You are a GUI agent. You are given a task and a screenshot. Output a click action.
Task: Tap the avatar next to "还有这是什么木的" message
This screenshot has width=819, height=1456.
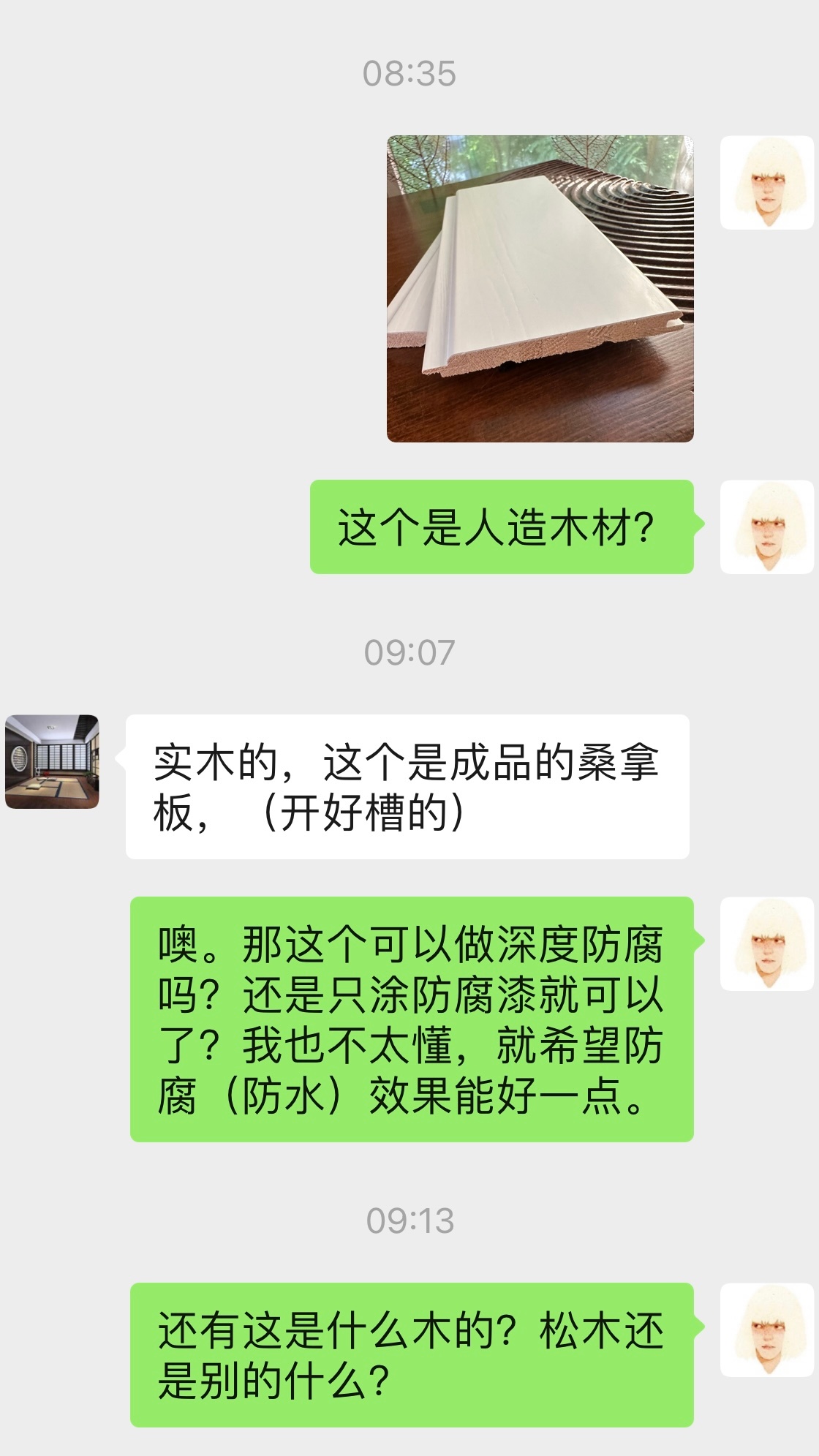click(x=766, y=1329)
